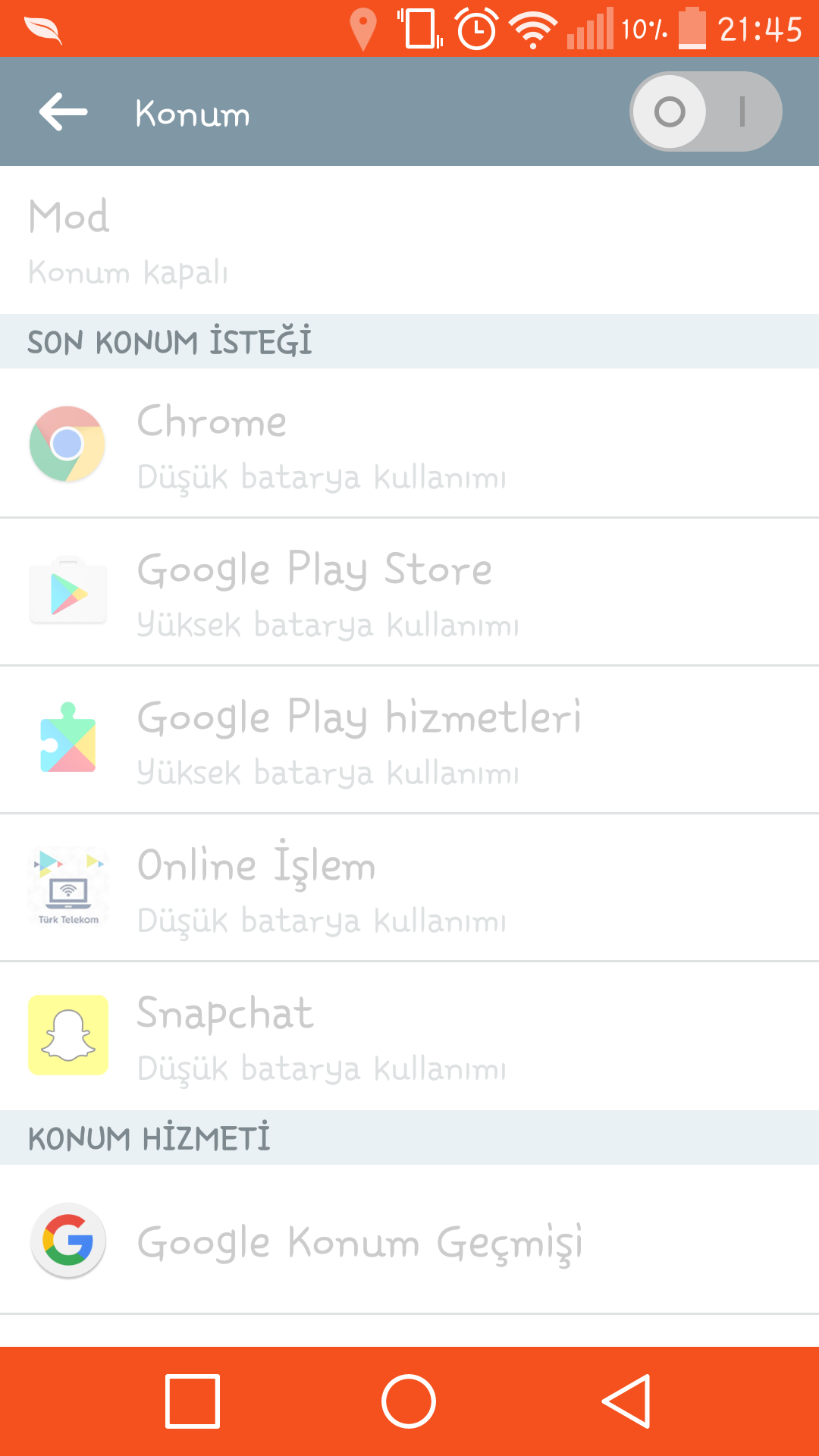Open Google Konum Geçmişi
819x1456 pixels.
[409, 1240]
